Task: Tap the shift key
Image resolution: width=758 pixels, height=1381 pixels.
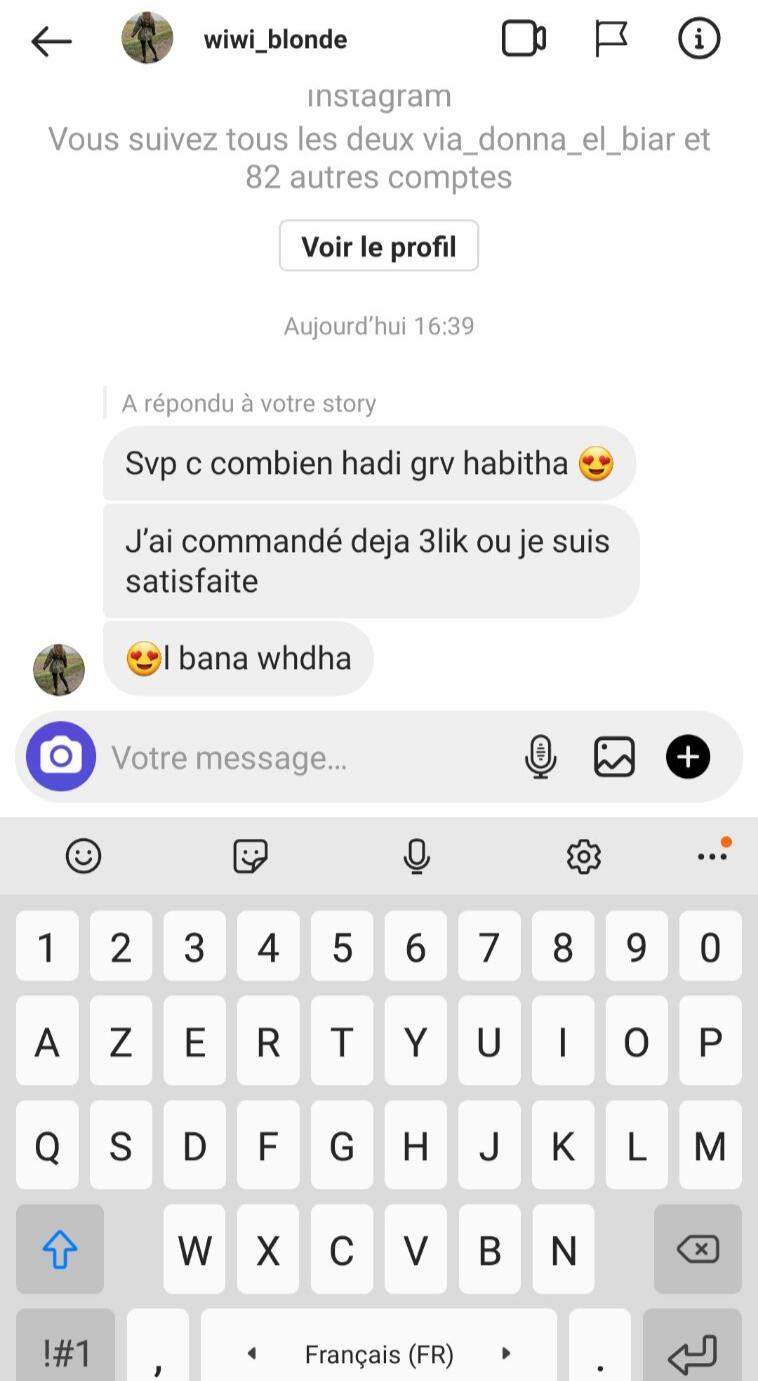Action: pos(60,1249)
